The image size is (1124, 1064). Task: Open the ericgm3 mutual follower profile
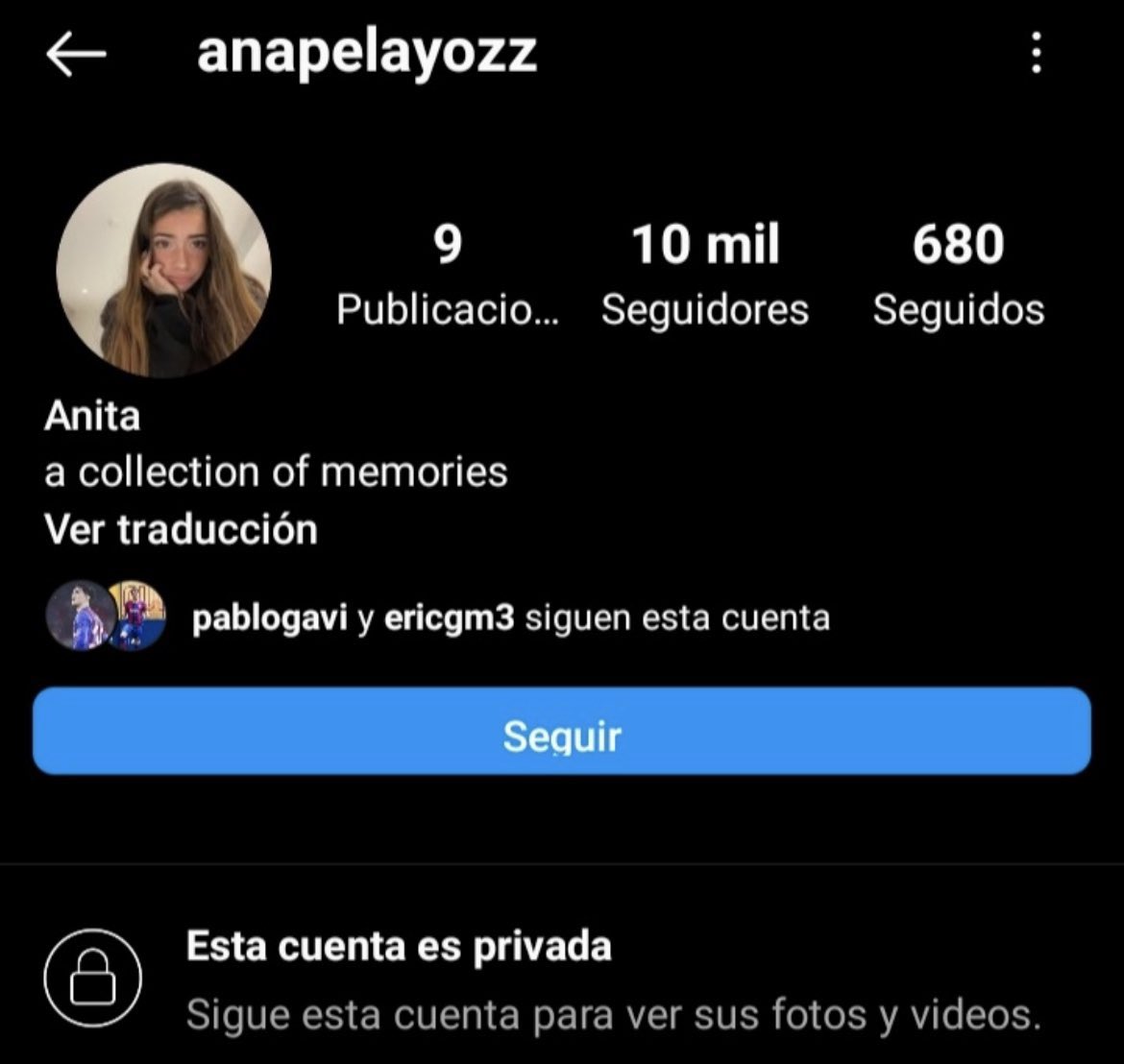point(450,618)
